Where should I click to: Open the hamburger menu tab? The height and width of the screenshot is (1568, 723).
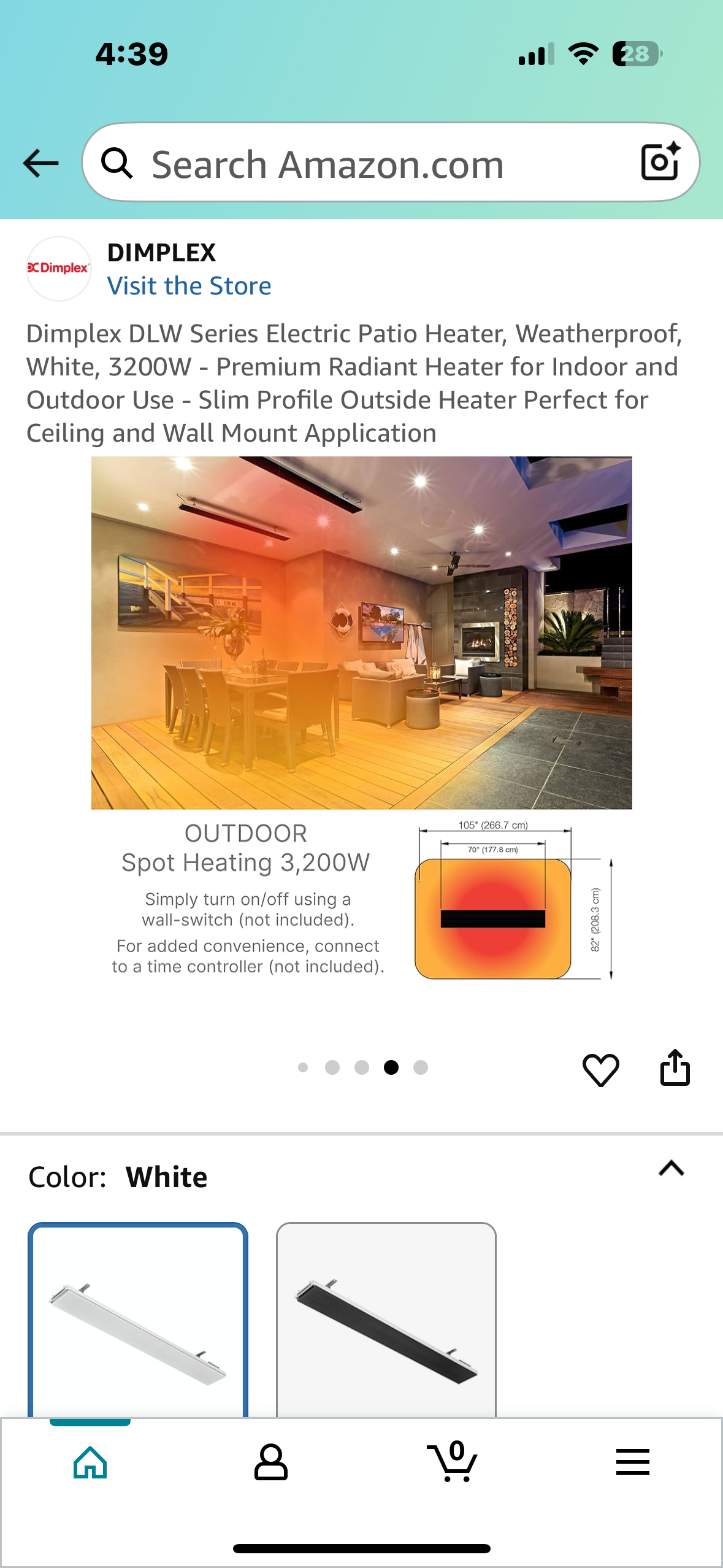point(632,1463)
